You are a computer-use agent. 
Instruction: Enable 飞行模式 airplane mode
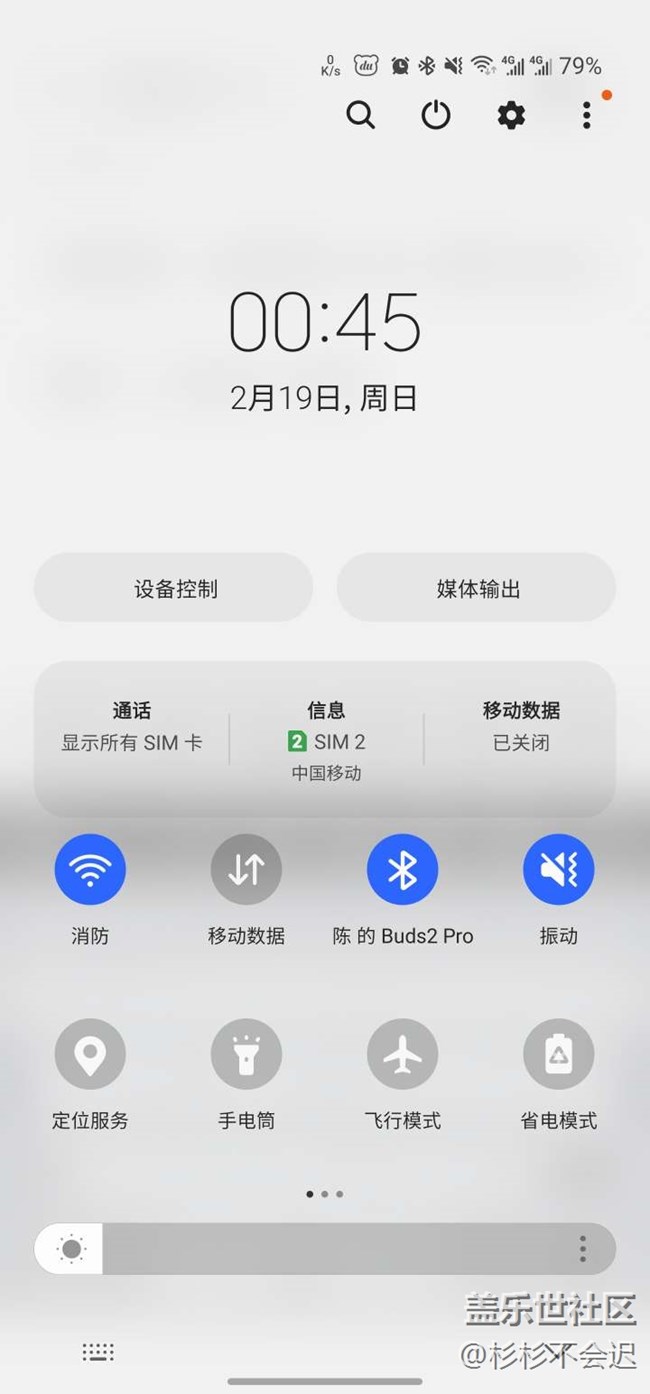(402, 1054)
